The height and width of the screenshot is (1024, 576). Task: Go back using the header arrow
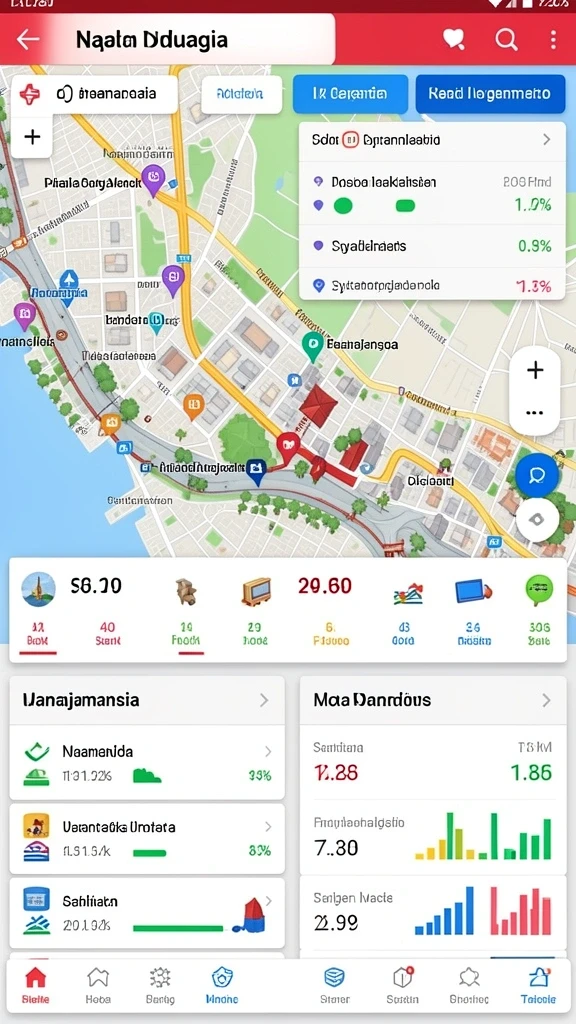[x=28, y=40]
